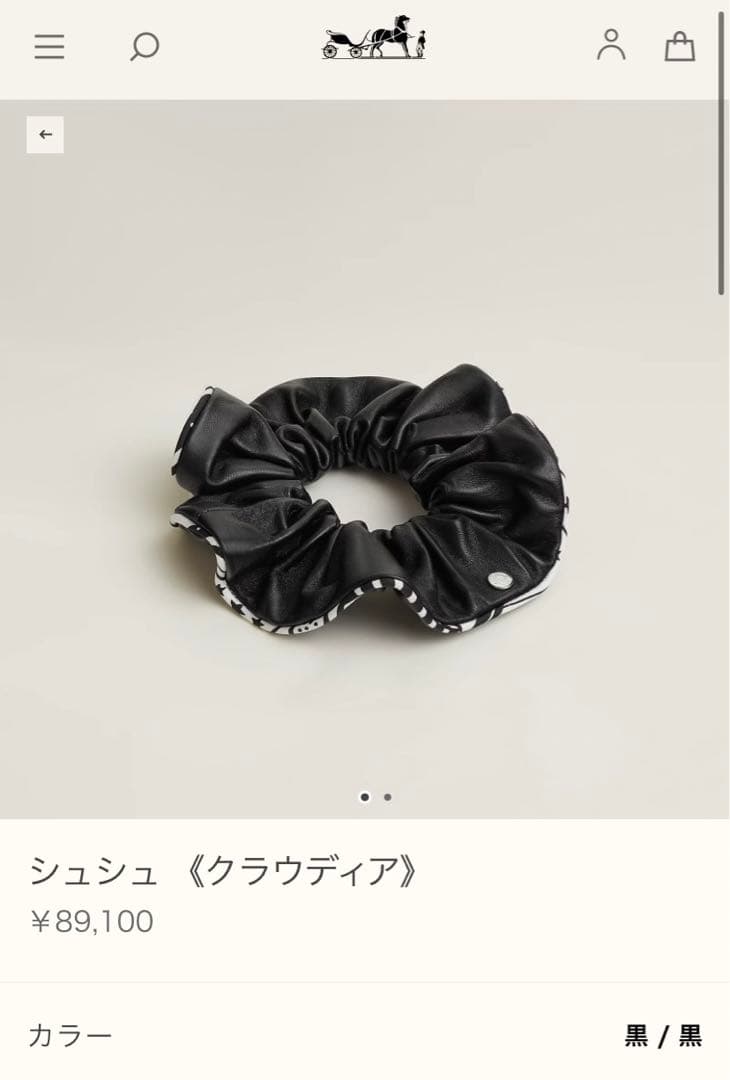Open the search icon
730x1080 pixels.
coord(144,46)
